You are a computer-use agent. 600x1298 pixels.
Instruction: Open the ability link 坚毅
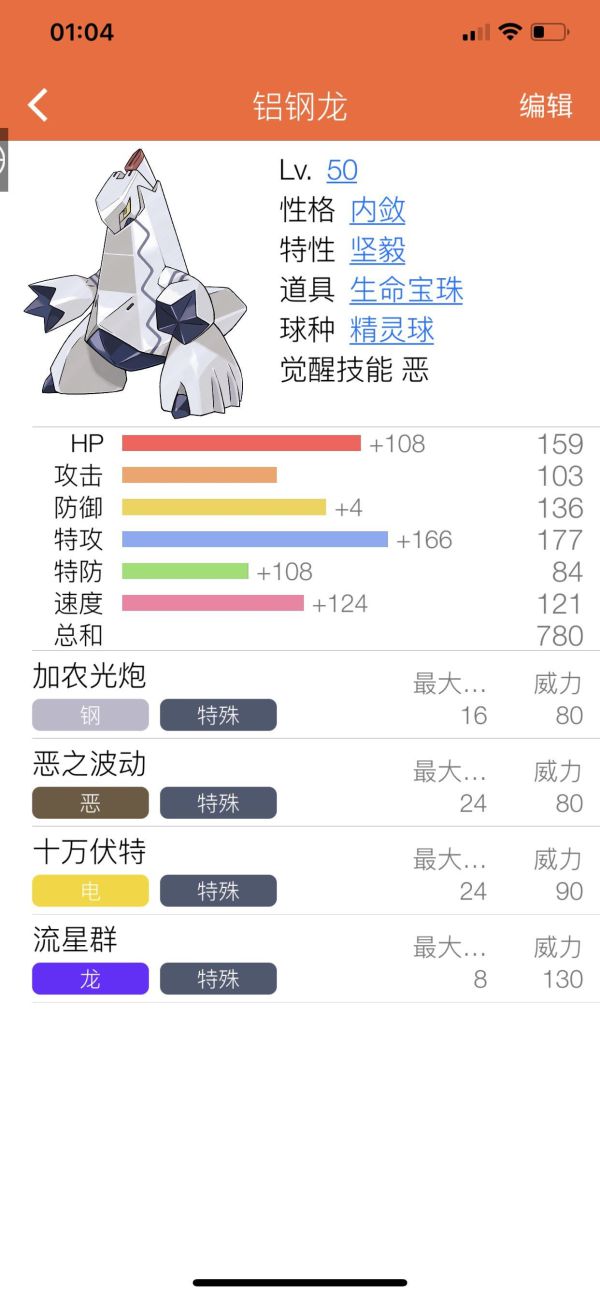(x=377, y=250)
